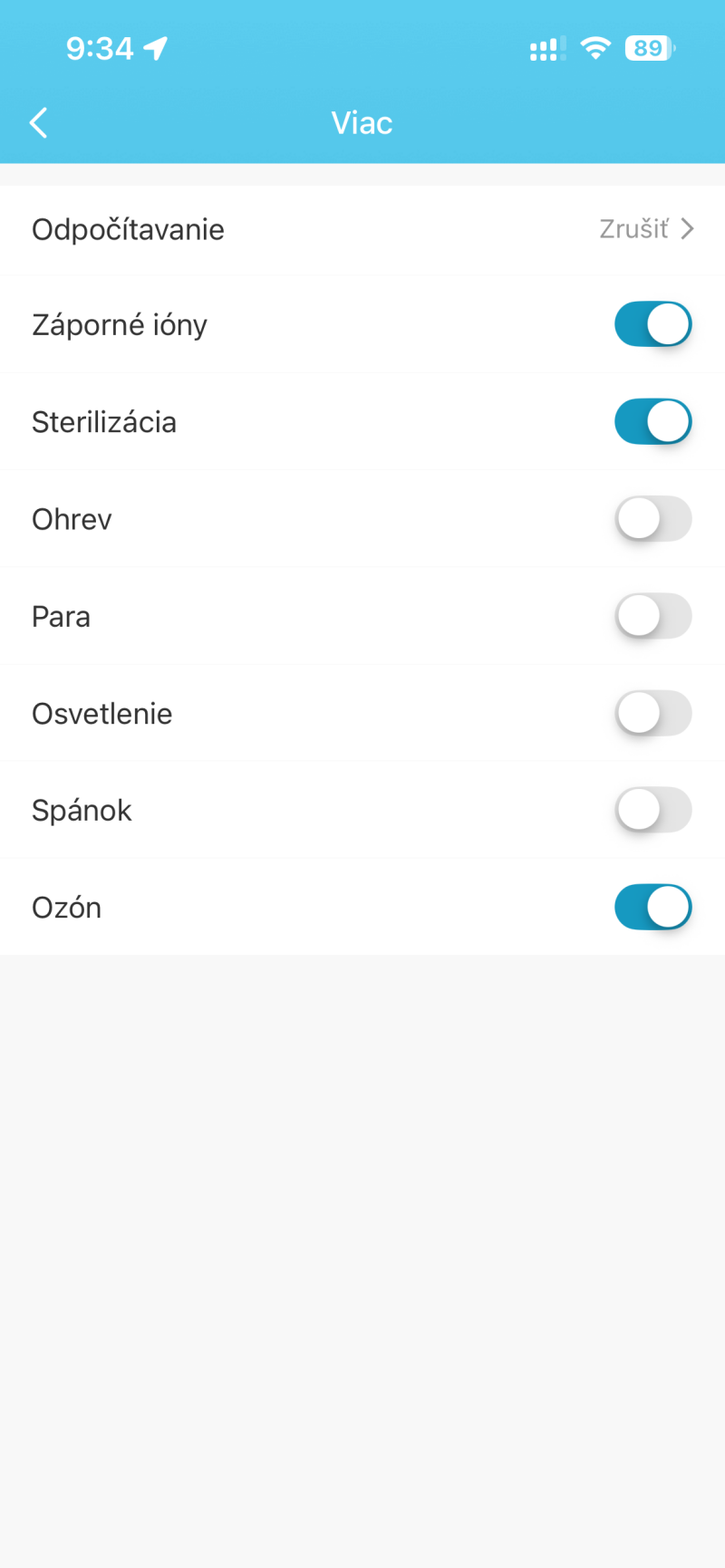Image resolution: width=725 pixels, height=1568 pixels.
Task: Switch on the Para toggle
Action: [652, 617]
